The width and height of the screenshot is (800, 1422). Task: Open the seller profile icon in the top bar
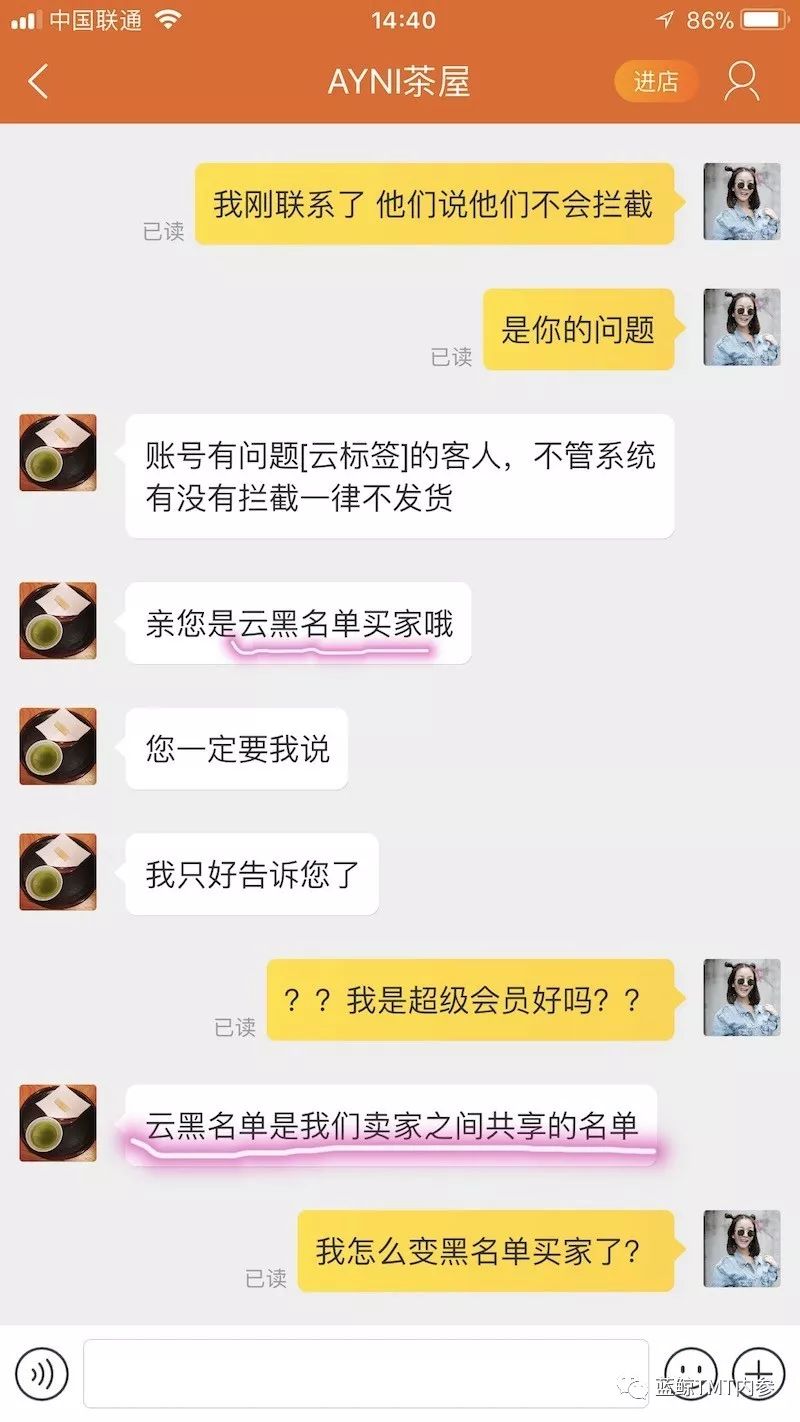pyautogui.click(x=742, y=82)
